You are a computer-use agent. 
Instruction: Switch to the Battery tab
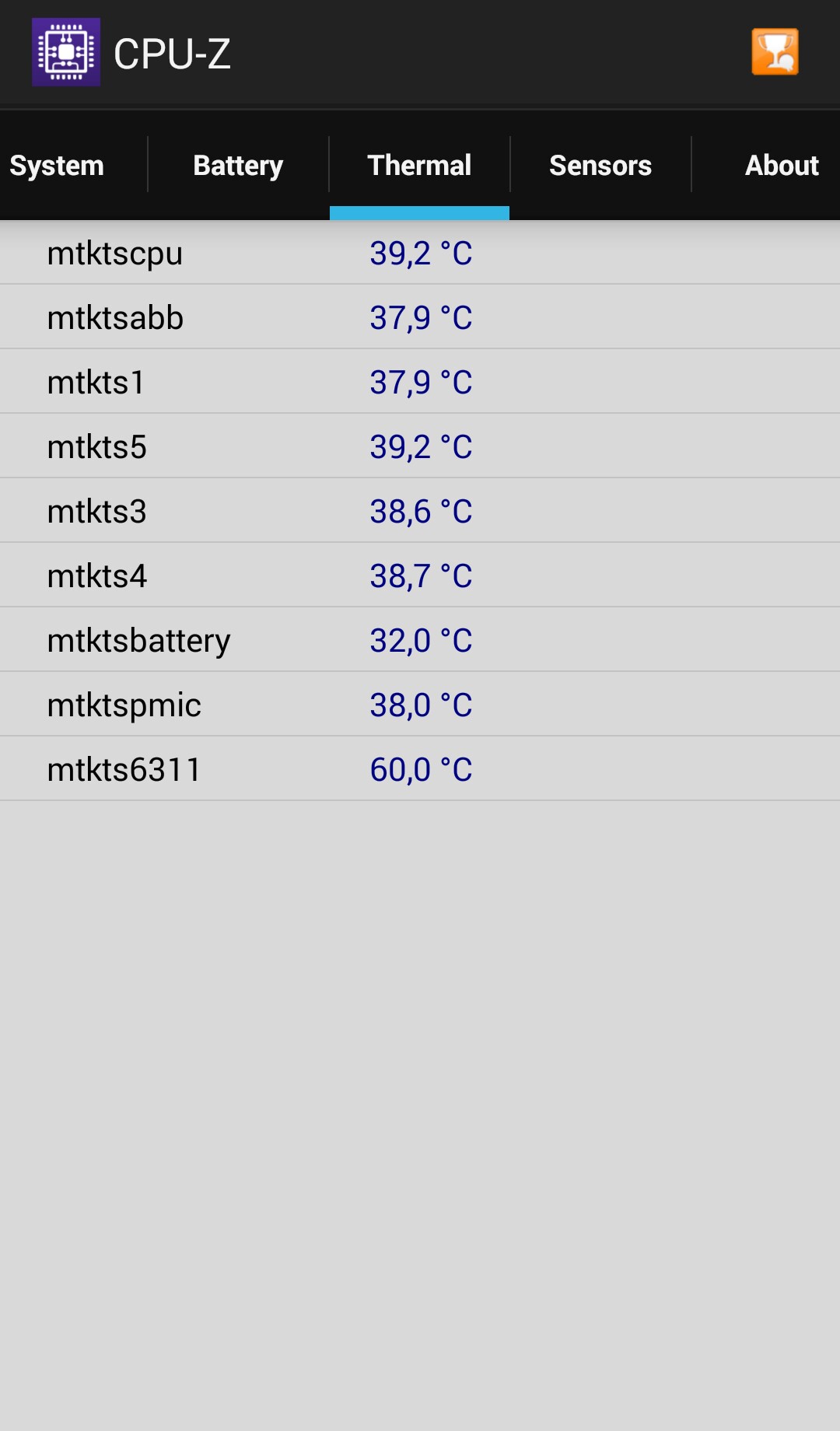click(238, 165)
